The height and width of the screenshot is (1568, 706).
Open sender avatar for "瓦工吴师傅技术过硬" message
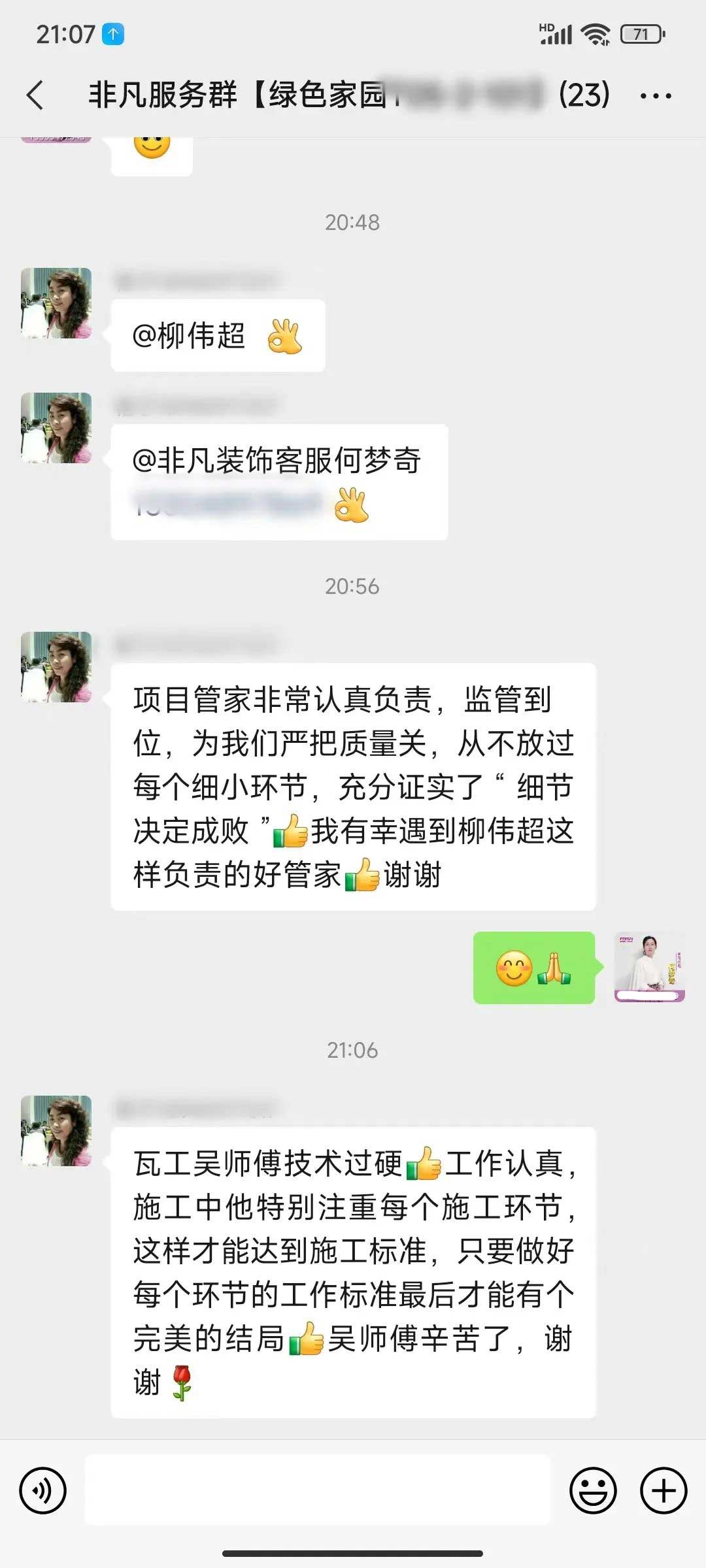56,1131
